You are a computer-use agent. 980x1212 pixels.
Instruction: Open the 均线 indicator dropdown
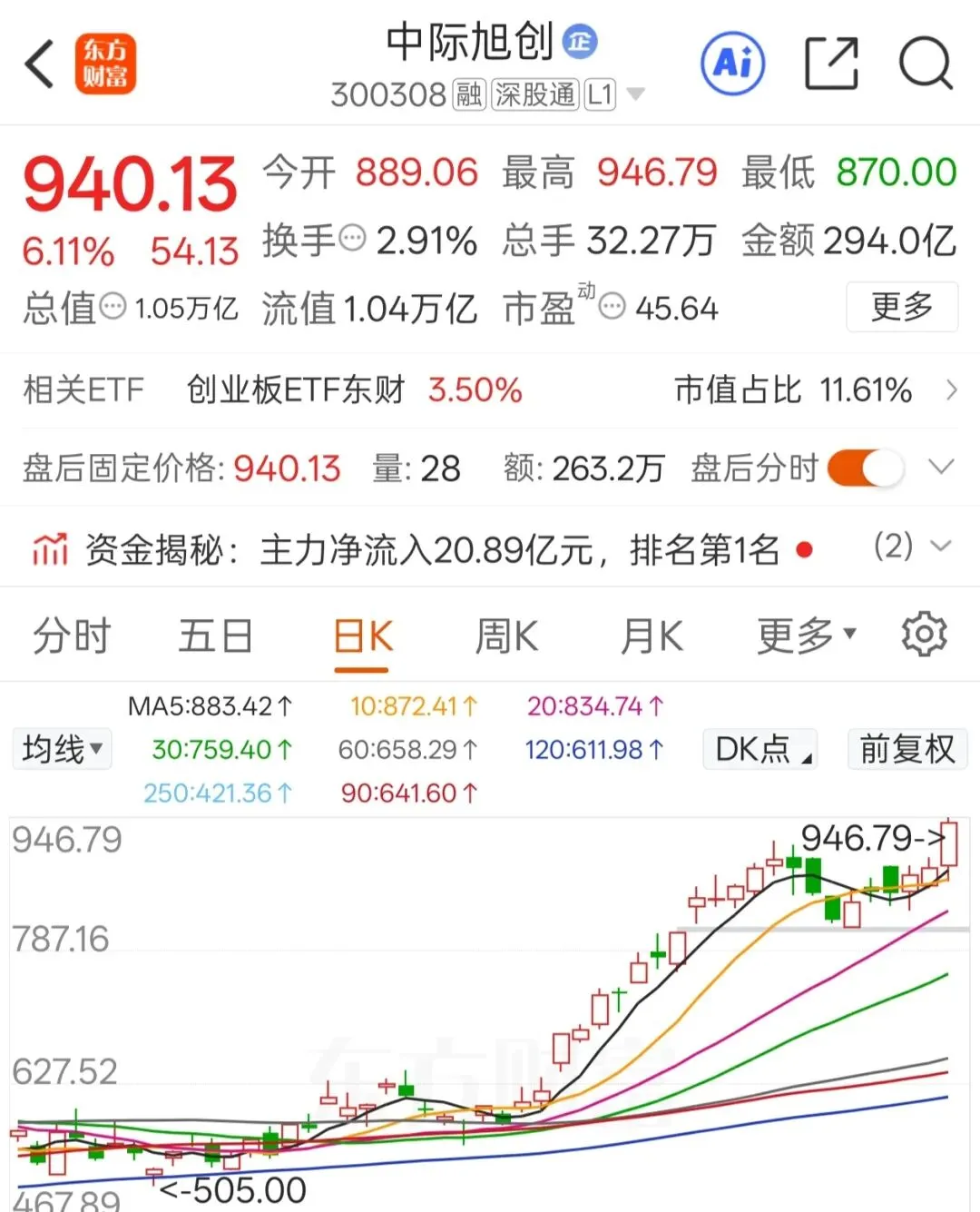62,749
